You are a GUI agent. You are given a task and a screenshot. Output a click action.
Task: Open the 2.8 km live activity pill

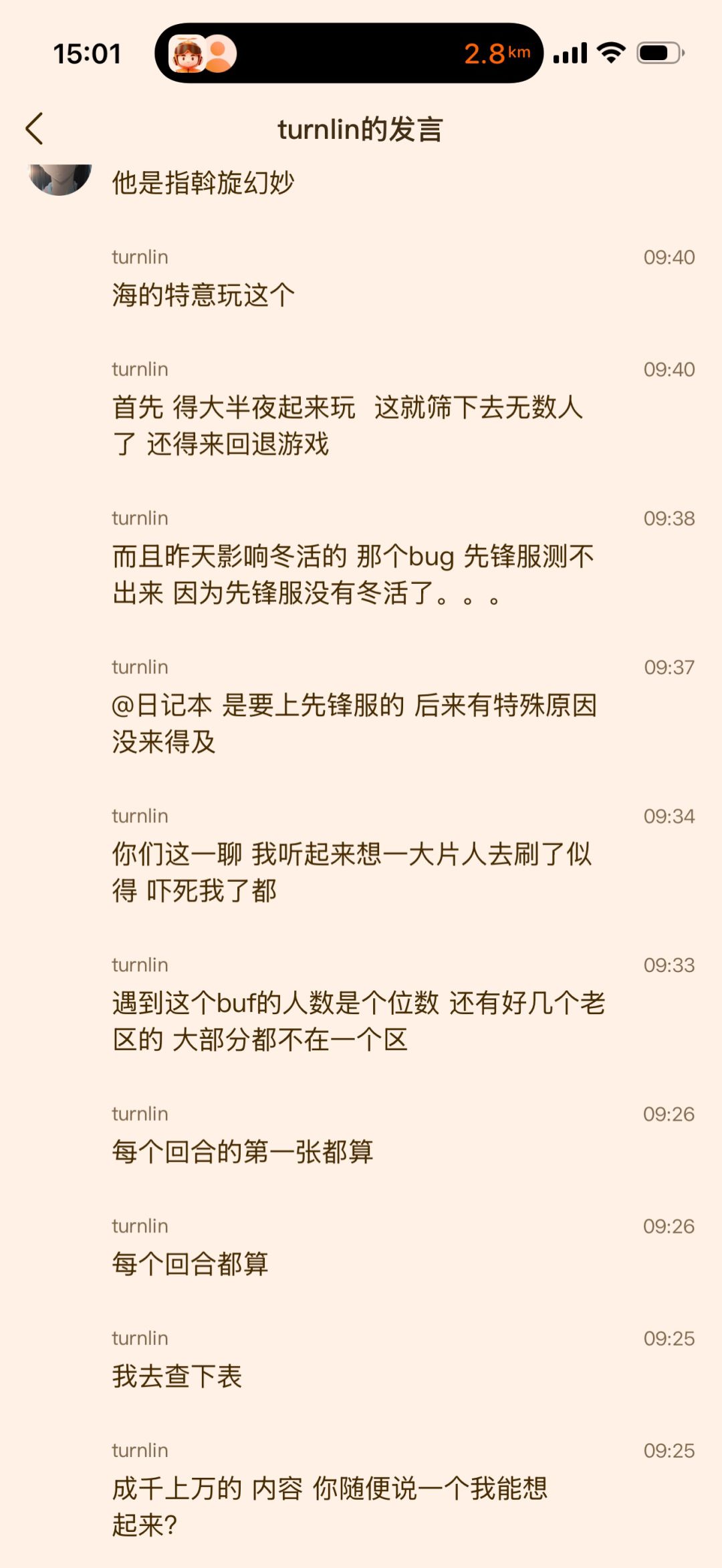click(x=349, y=53)
